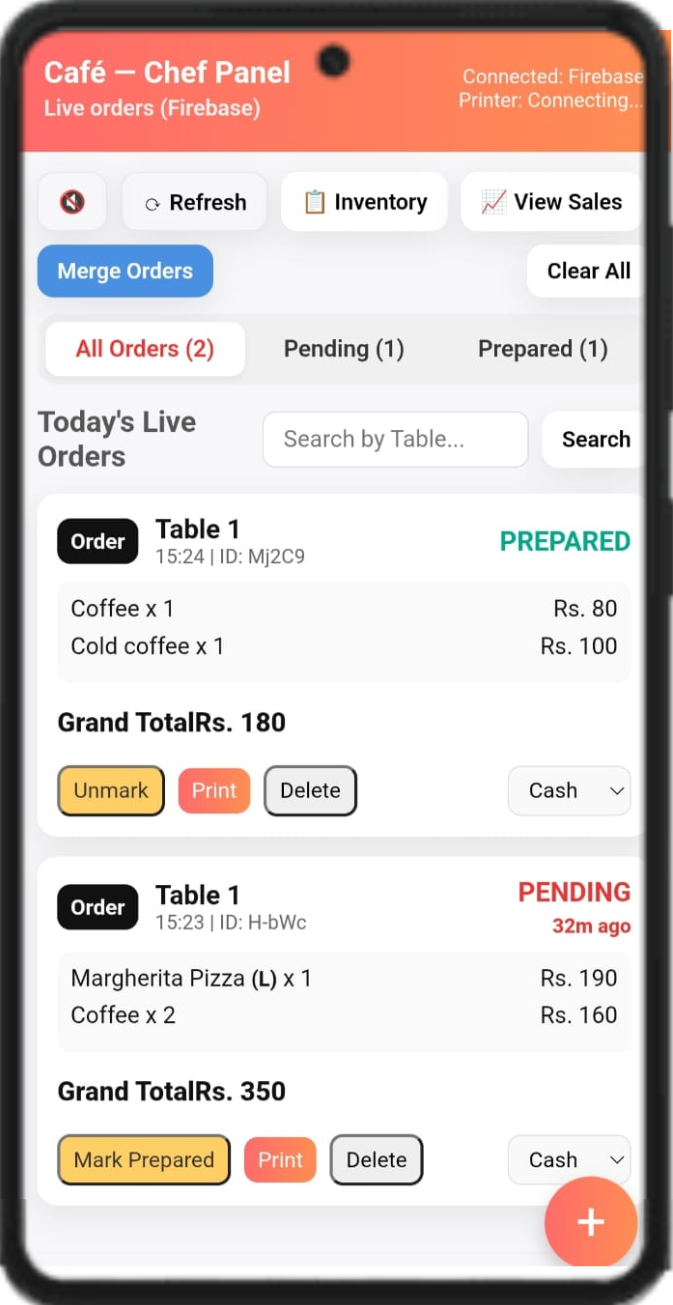Tap the Merge Orders button
This screenshot has height=1305, width=673.
point(125,271)
